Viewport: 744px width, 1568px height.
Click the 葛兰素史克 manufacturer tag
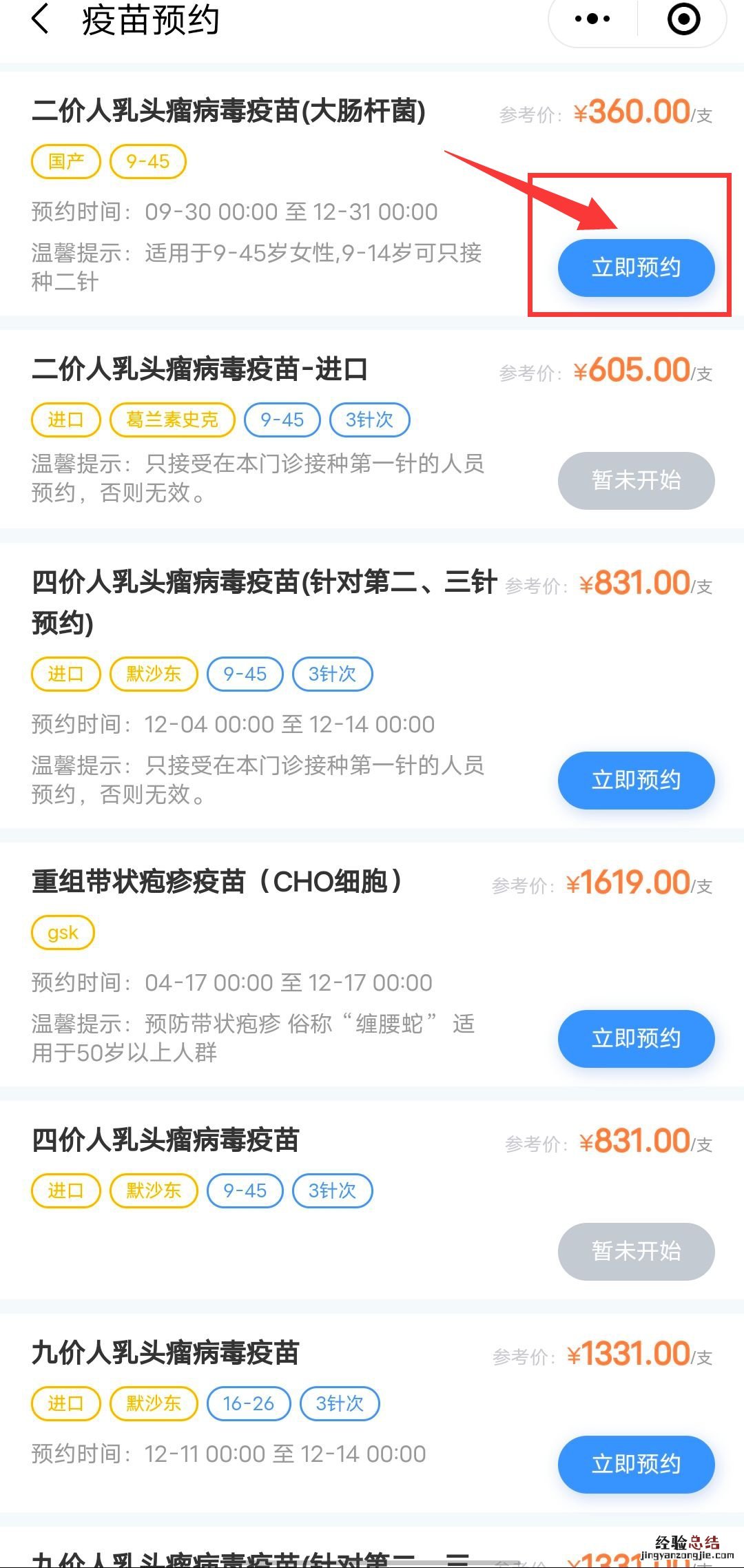(173, 420)
